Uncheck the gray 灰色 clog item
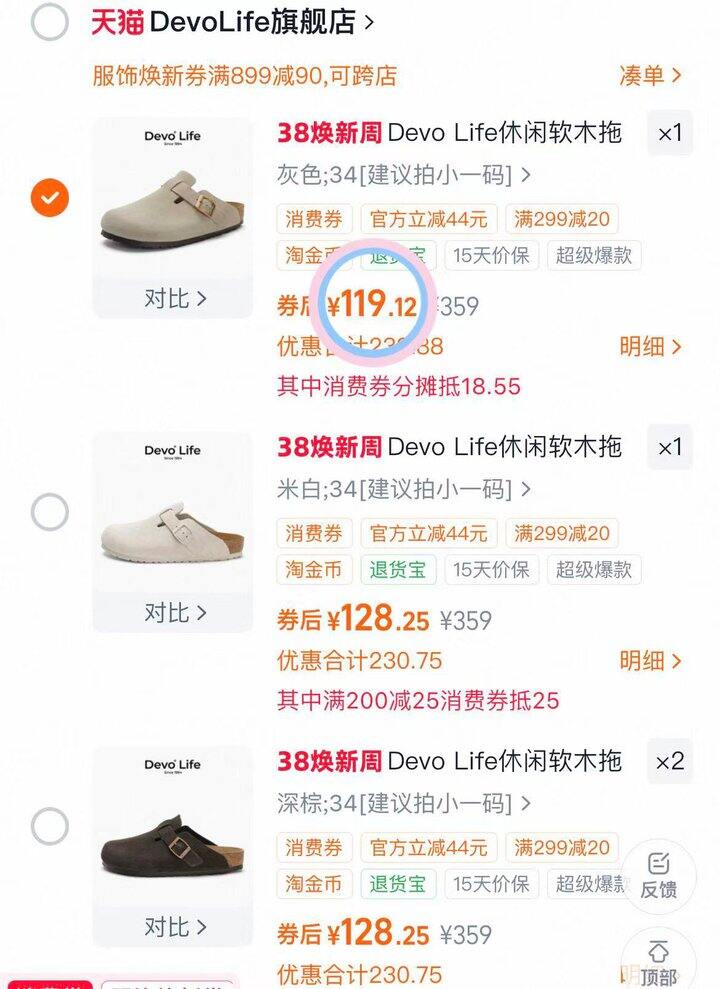 (49, 198)
